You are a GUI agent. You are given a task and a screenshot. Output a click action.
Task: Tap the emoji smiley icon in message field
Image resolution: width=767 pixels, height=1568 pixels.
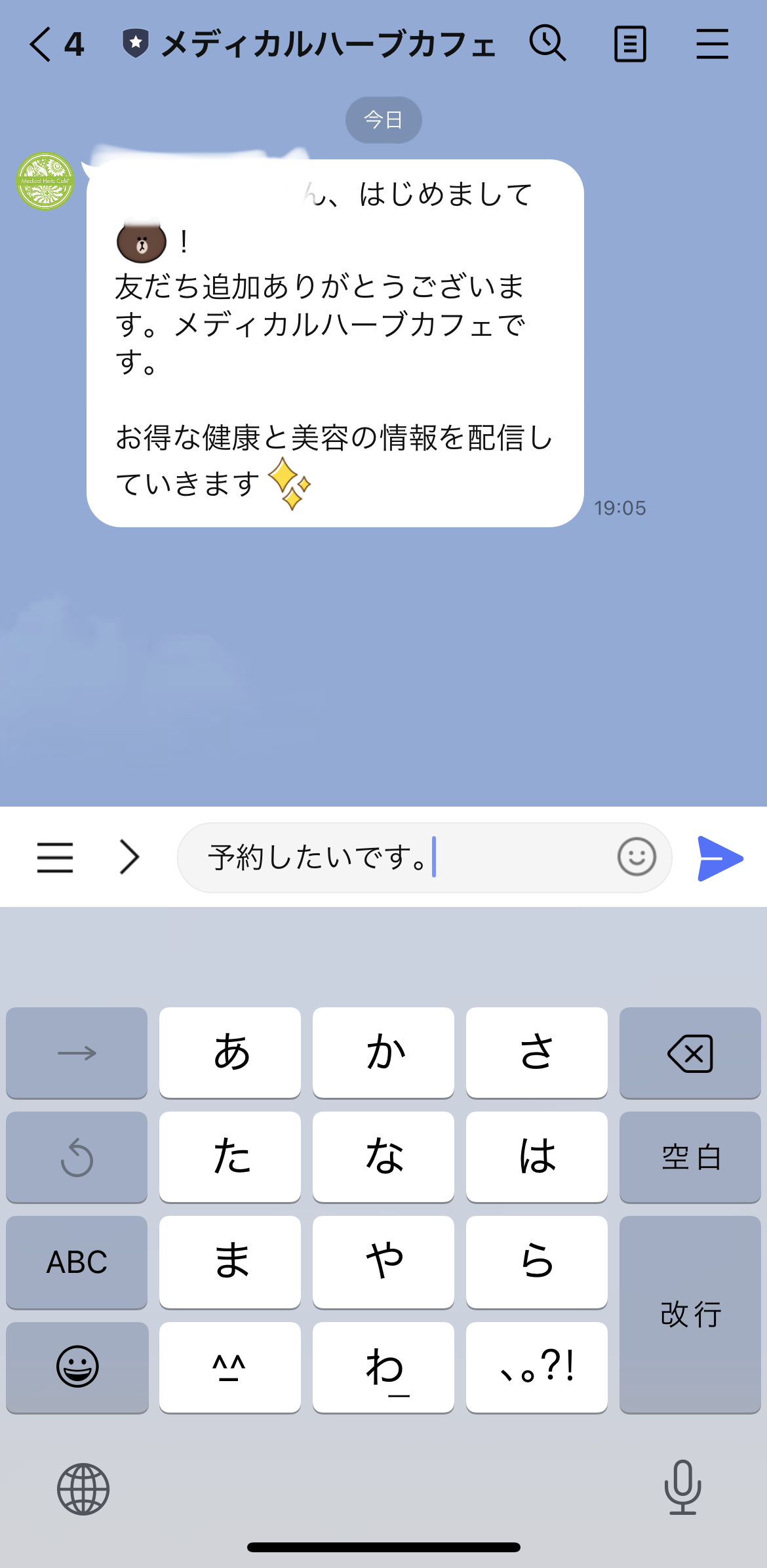(x=635, y=857)
